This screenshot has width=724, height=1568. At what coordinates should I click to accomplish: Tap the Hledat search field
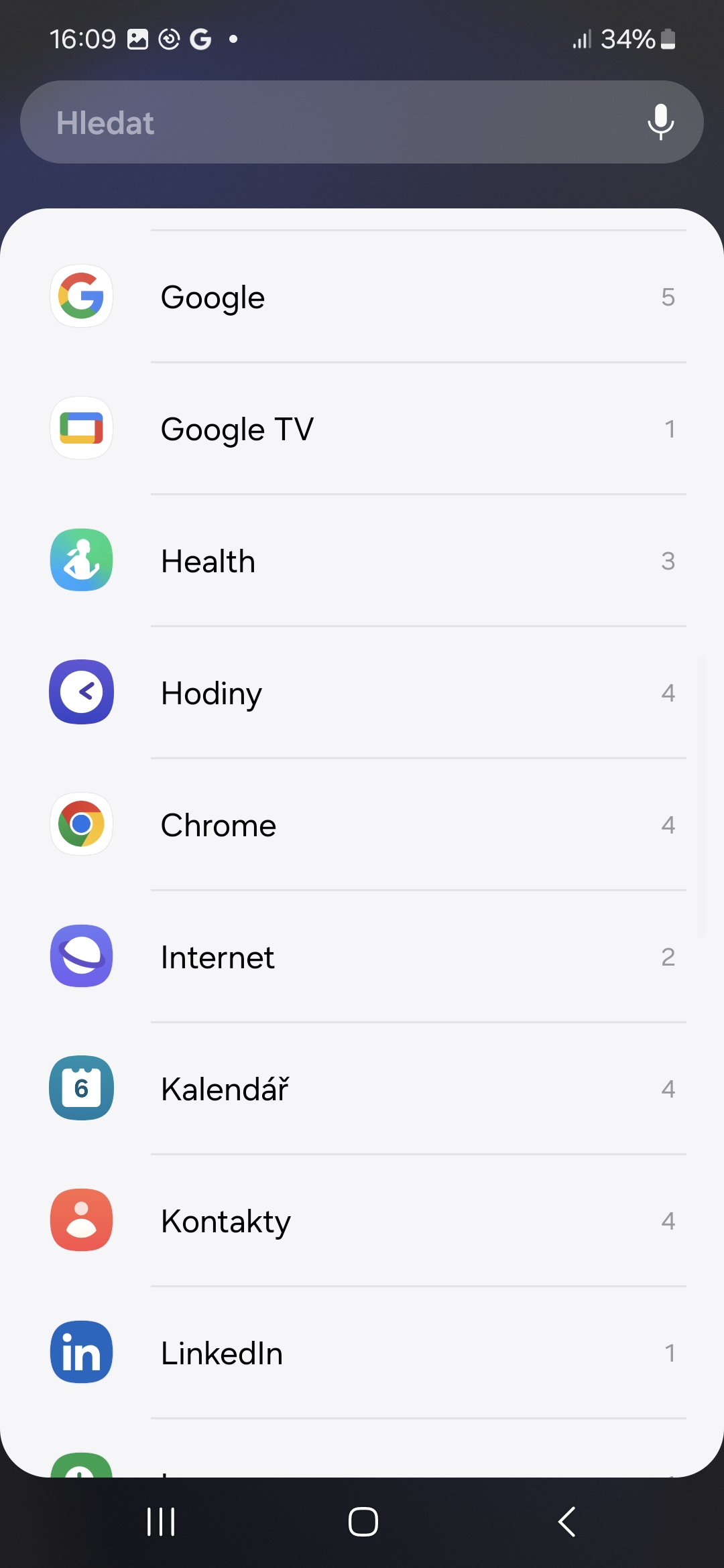click(x=302, y=122)
